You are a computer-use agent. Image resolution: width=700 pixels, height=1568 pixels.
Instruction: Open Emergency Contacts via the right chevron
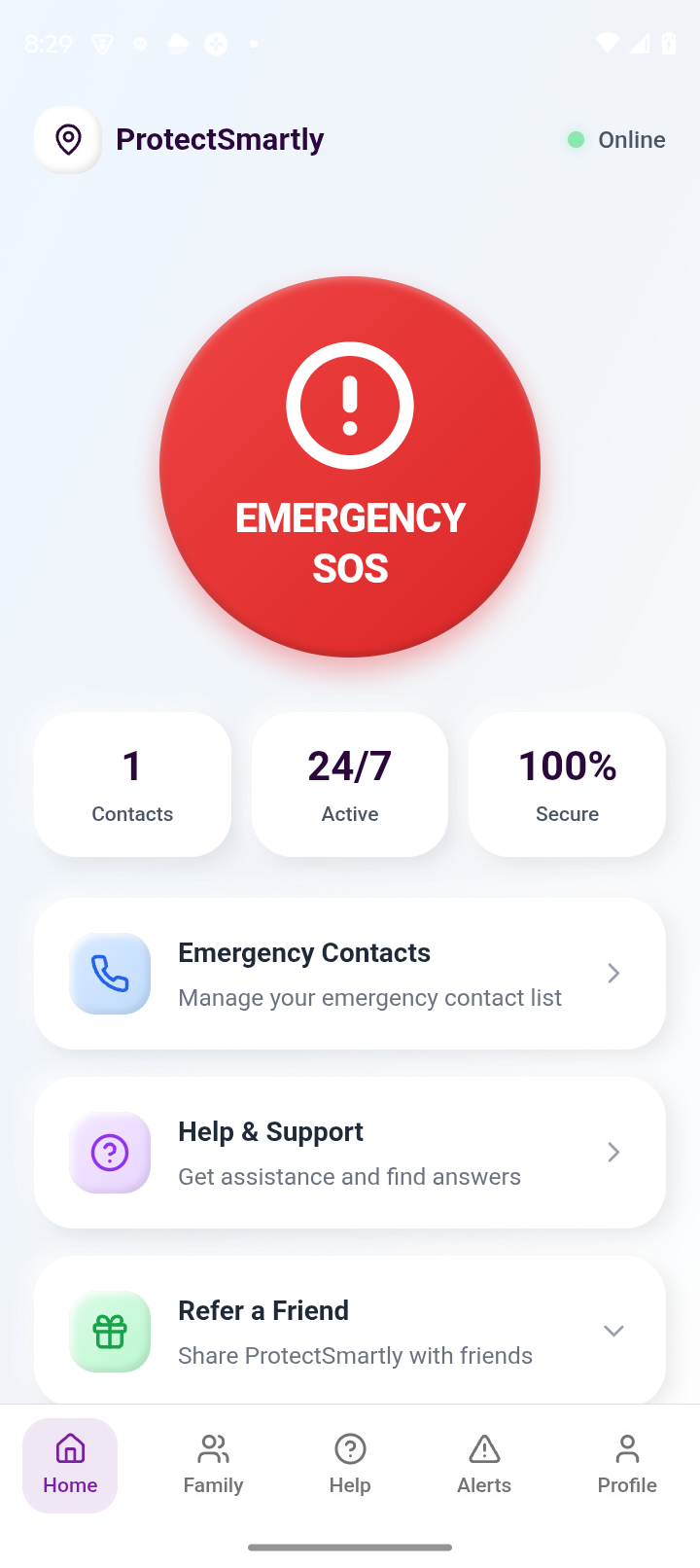(x=613, y=973)
